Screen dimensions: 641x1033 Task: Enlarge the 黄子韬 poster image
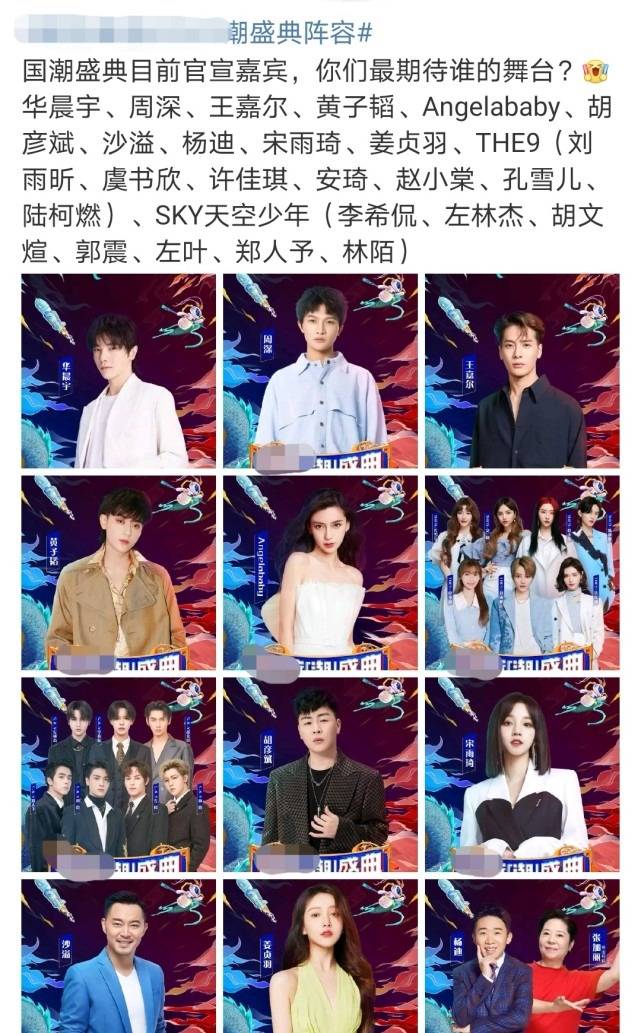click(x=119, y=572)
